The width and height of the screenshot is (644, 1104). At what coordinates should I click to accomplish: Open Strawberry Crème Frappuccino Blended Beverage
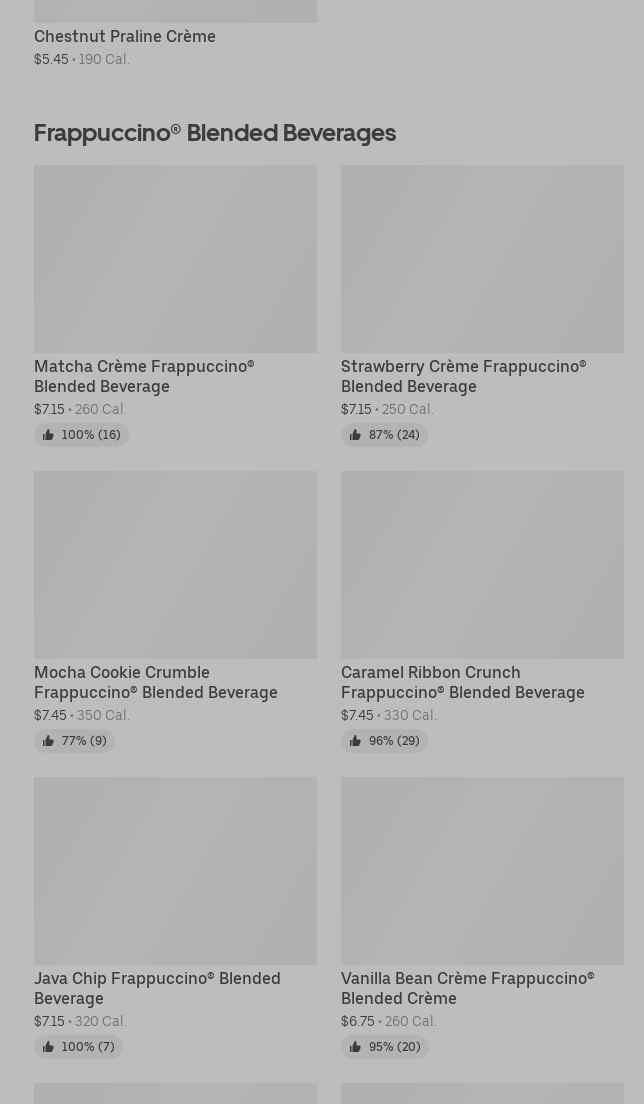click(x=482, y=260)
